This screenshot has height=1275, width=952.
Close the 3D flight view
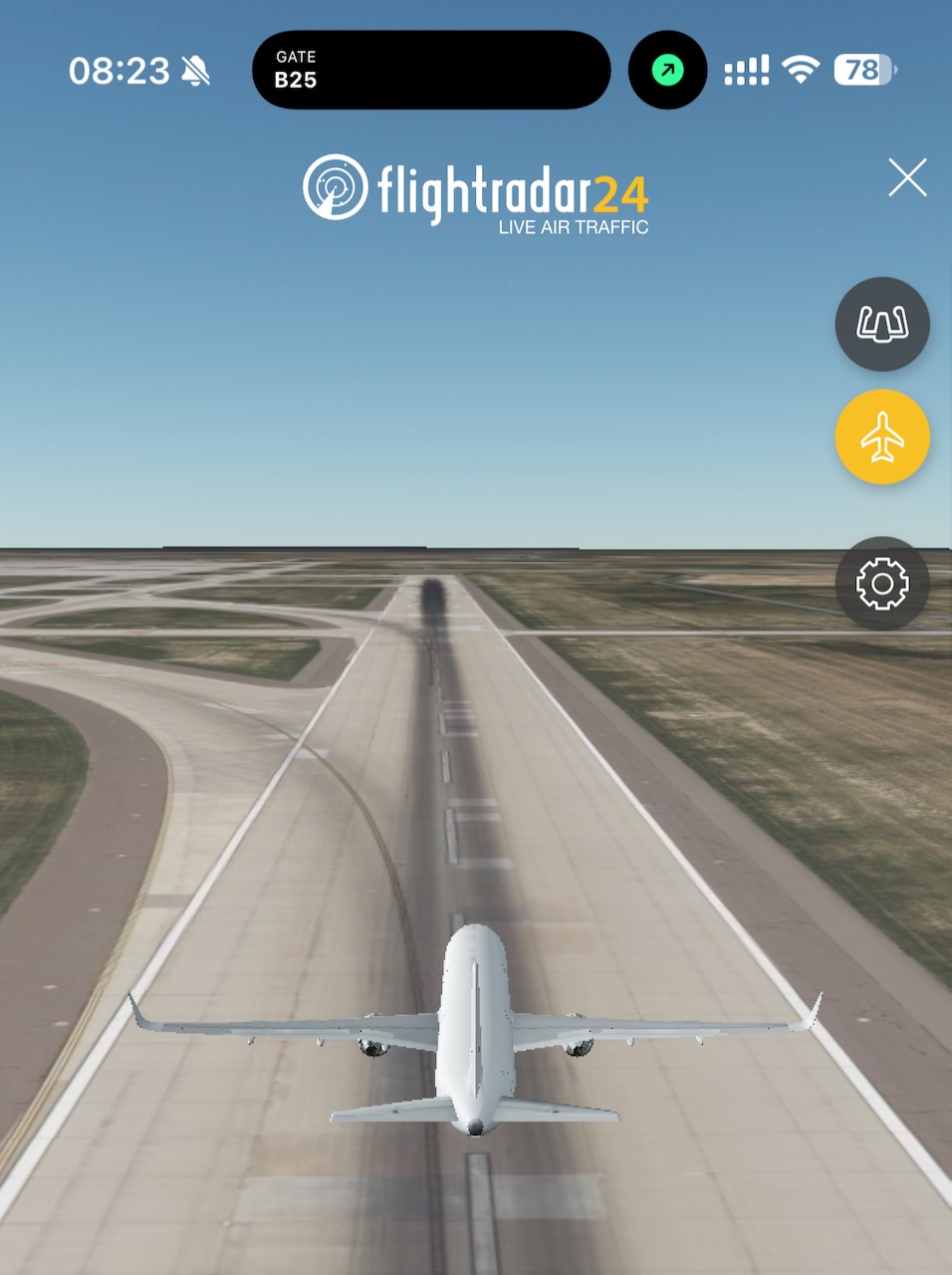coord(907,178)
